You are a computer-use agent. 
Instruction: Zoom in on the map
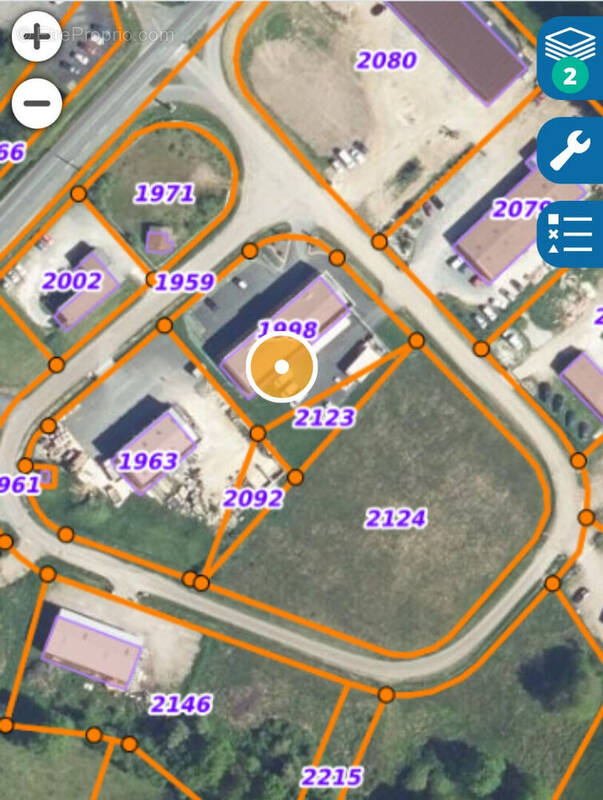[37, 38]
